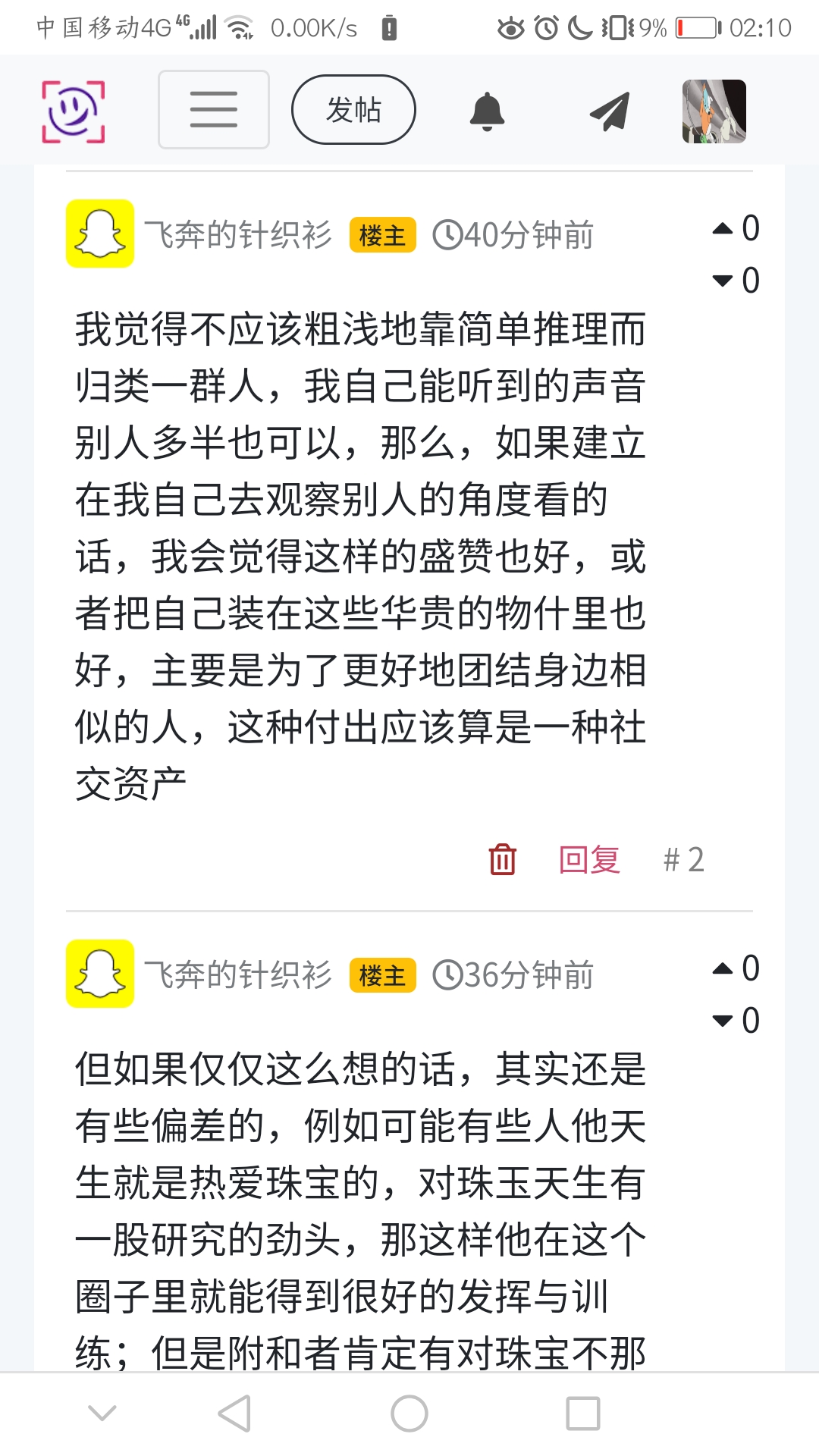
Task: Go to the system home screen
Action: (x=409, y=1414)
